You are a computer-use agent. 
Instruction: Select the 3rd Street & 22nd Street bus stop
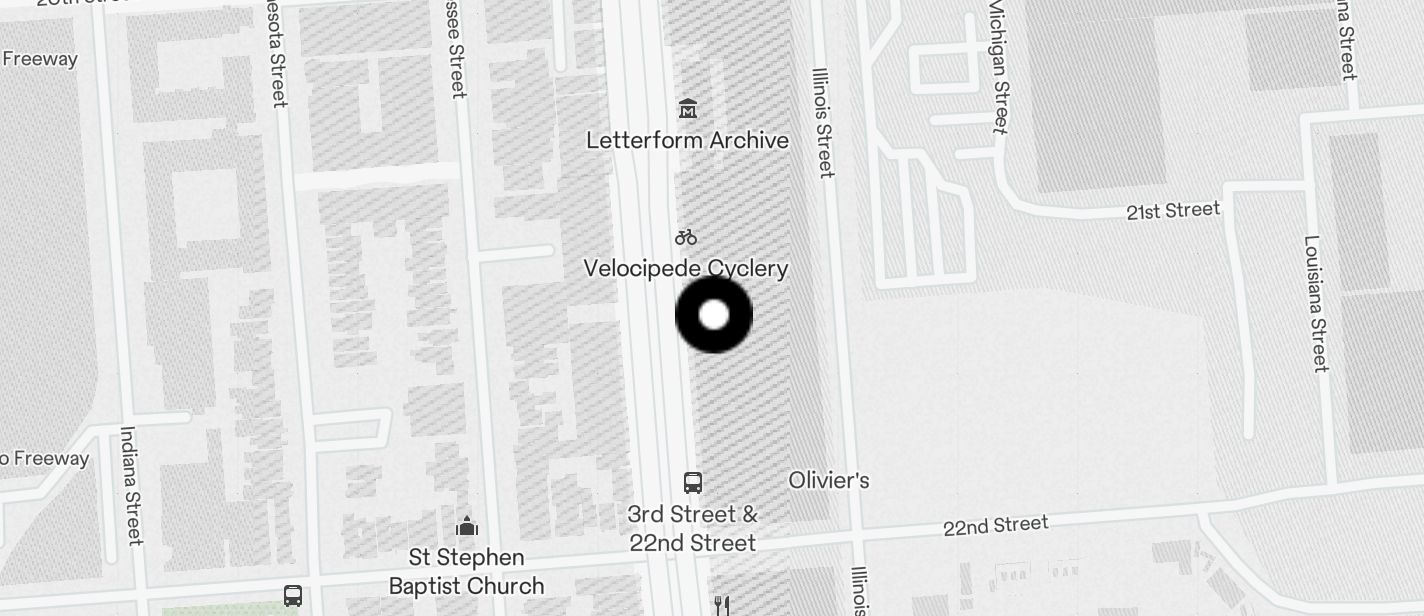coord(692,483)
